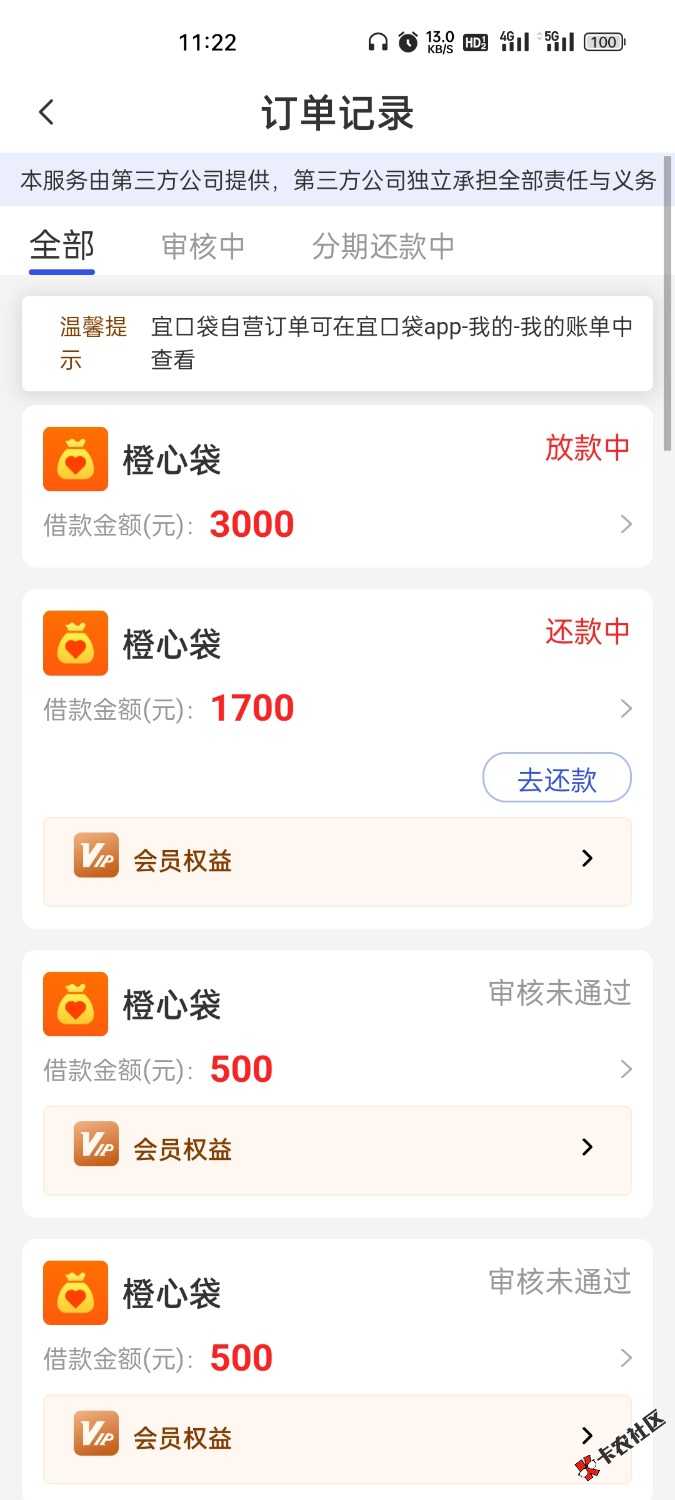Open 会员权益 under the 1700 order
675x1500 pixels.
pyautogui.click(x=337, y=861)
